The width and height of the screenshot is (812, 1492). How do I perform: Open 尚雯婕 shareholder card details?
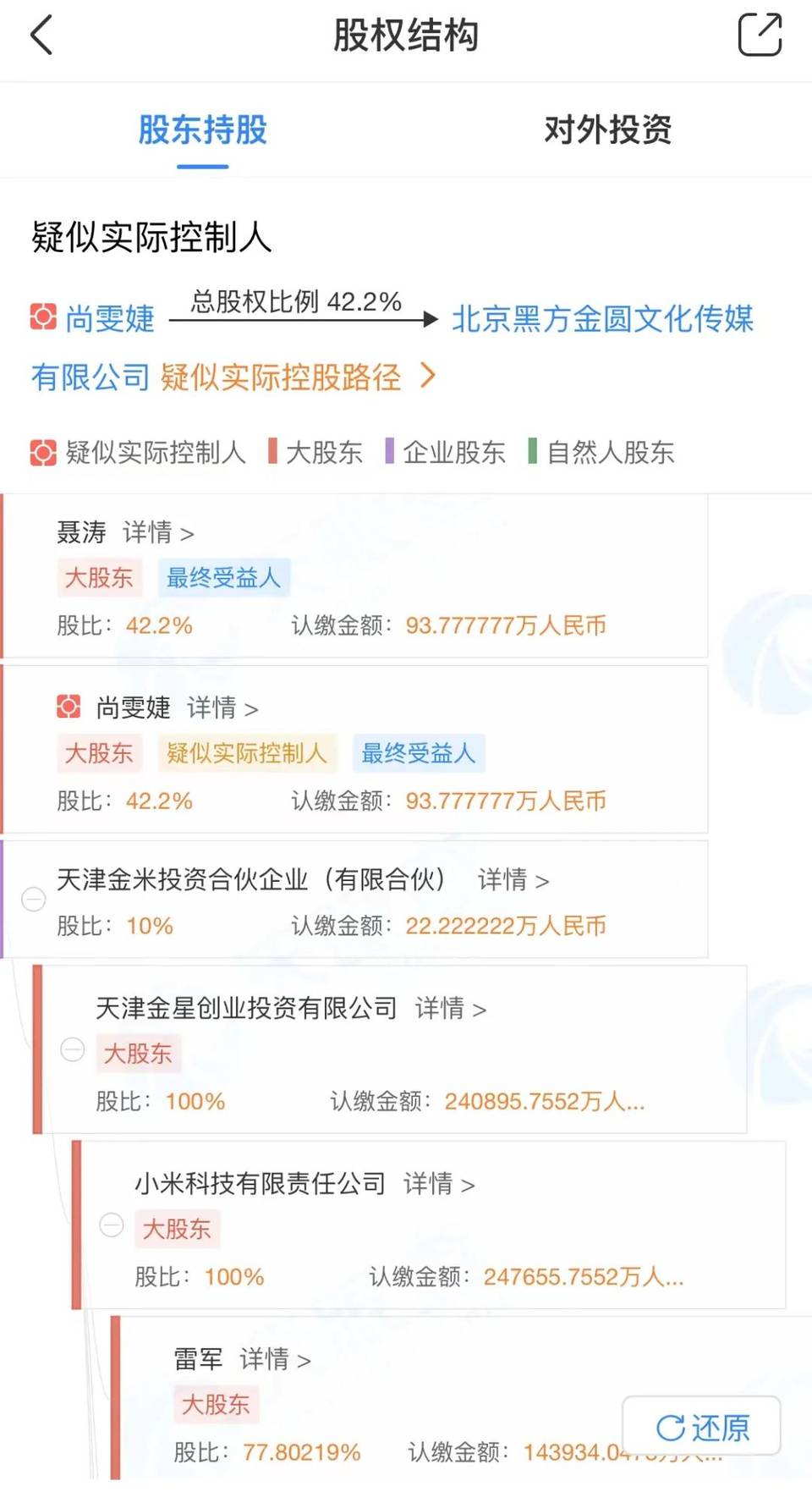222,707
